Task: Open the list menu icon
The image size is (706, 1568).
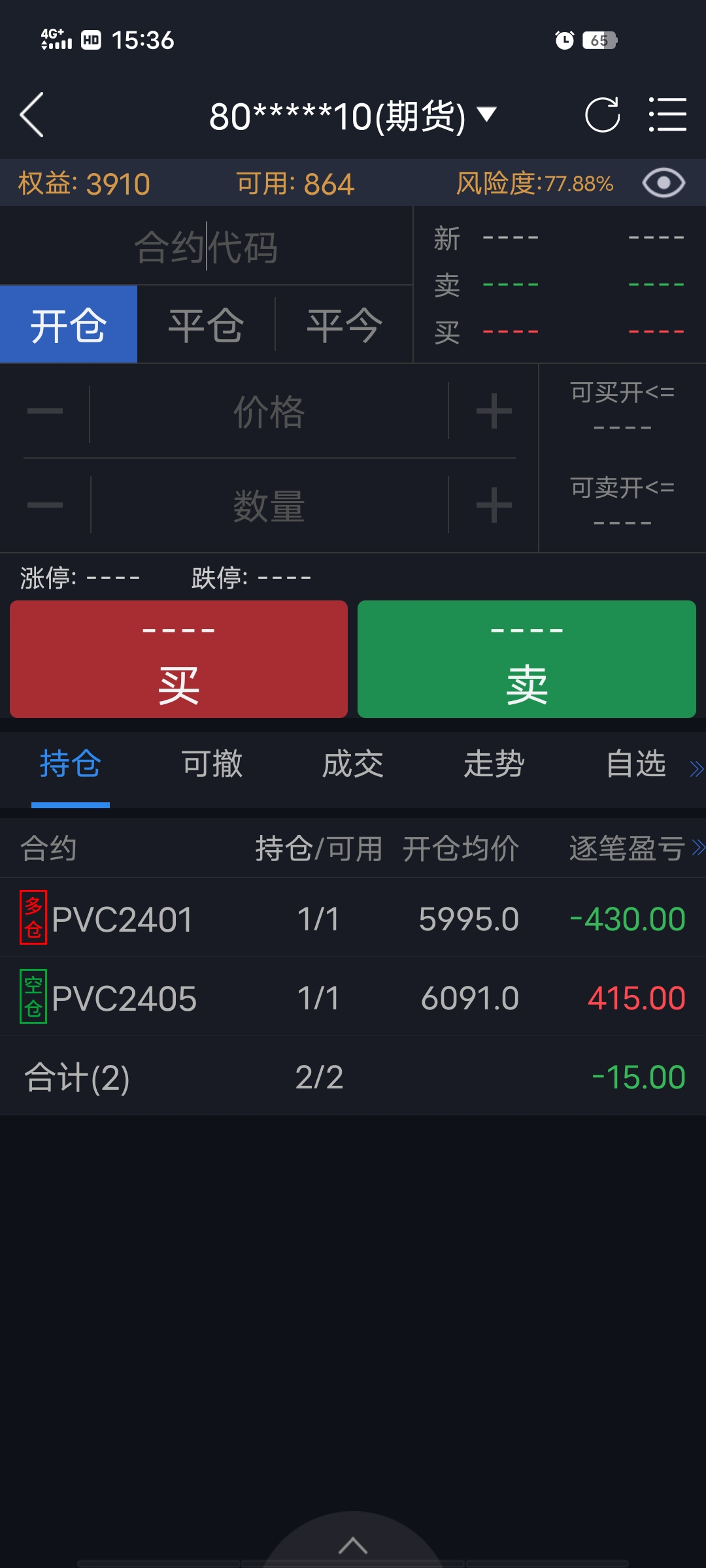Action: point(667,115)
